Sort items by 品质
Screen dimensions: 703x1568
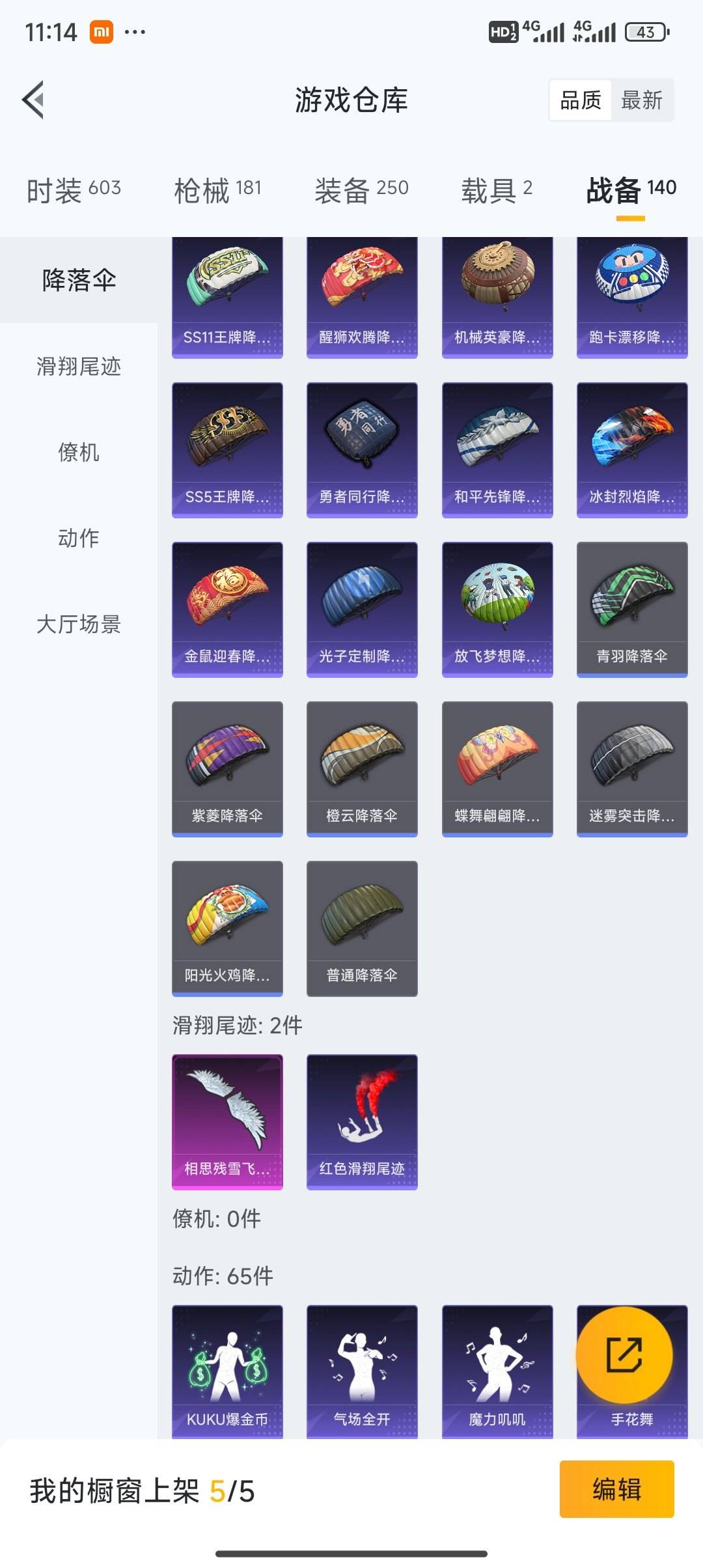click(581, 100)
